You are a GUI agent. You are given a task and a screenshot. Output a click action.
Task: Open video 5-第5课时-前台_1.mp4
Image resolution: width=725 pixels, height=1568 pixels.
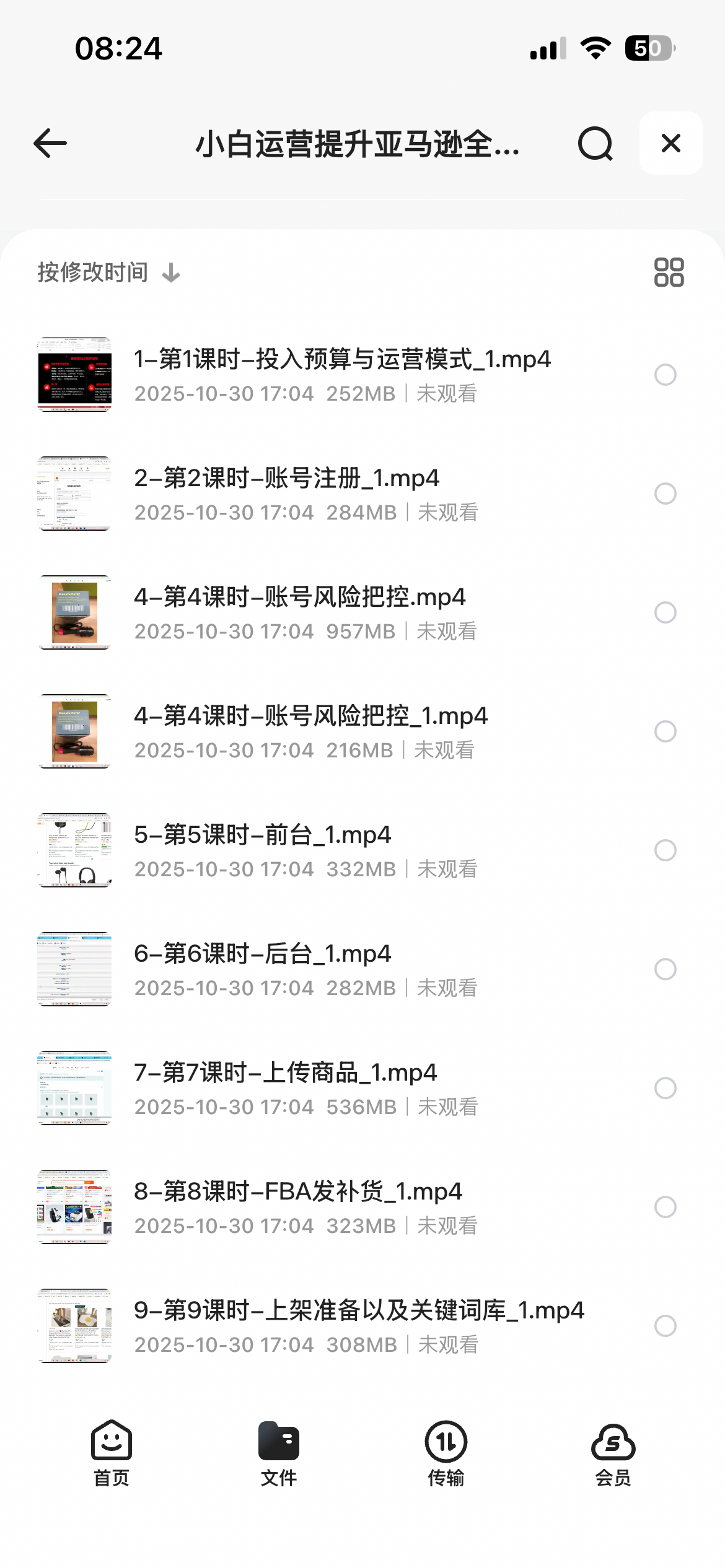tap(263, 850)
